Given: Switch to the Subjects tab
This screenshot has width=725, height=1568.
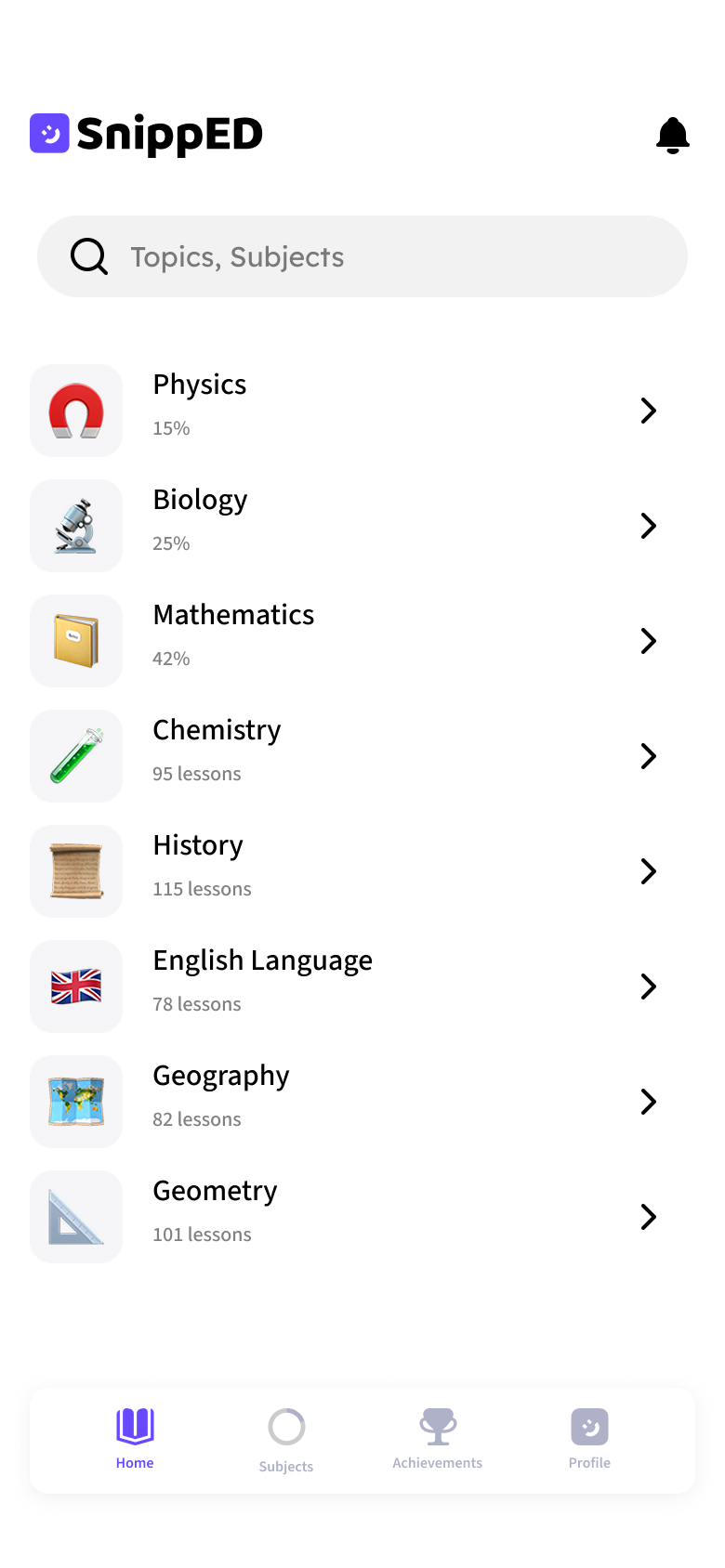Looking at the screenshot, I should (286, 1439).
